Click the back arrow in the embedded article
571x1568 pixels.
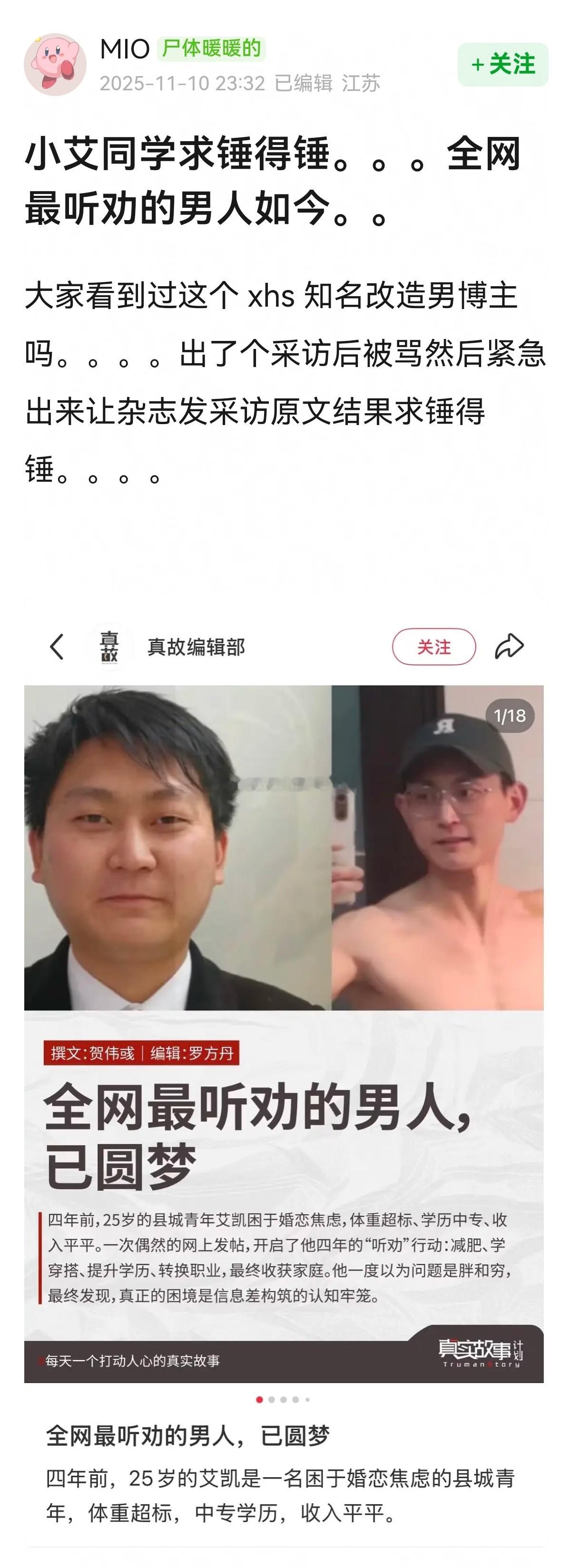(57, 647)
